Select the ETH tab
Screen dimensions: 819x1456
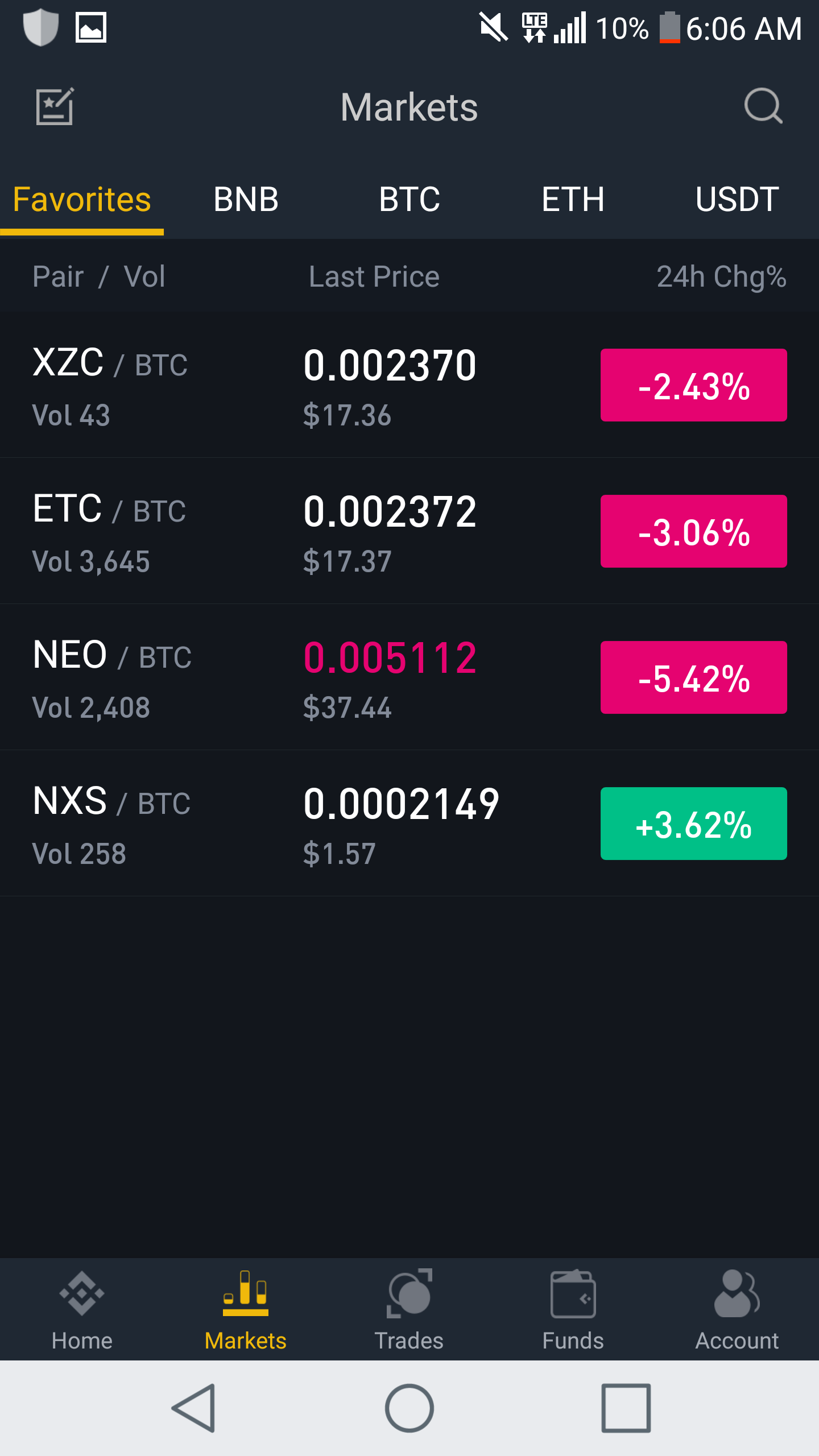[x=573, y=200]
